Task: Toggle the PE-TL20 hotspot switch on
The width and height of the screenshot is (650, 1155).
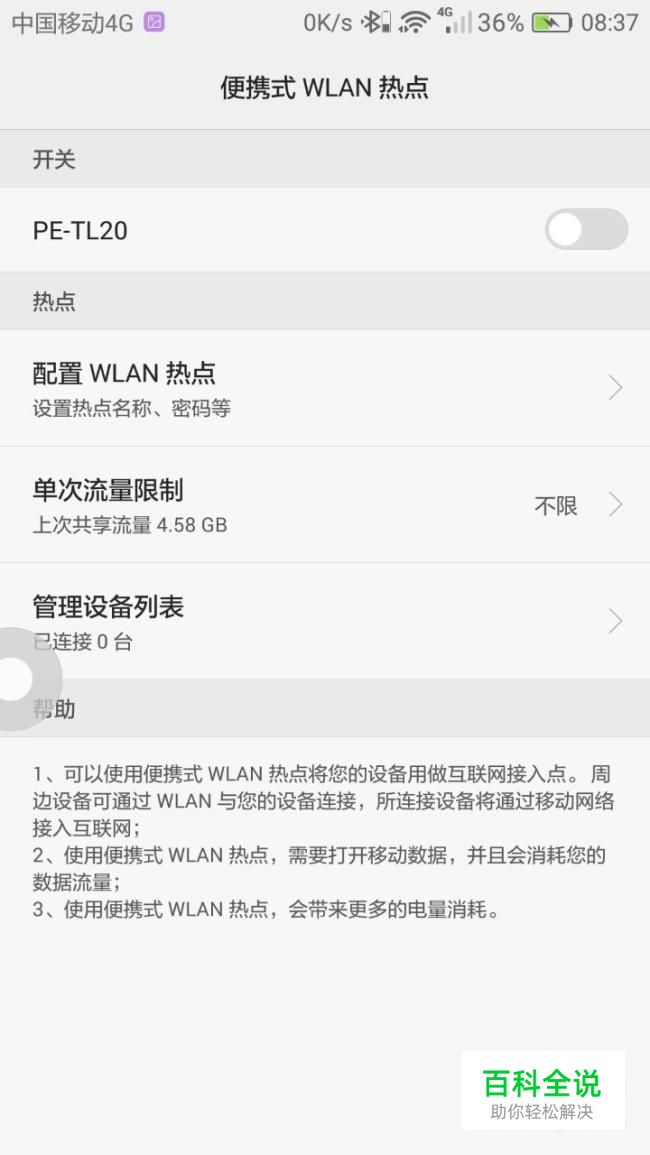Action: pyautogui.click(x=586, y=230)
